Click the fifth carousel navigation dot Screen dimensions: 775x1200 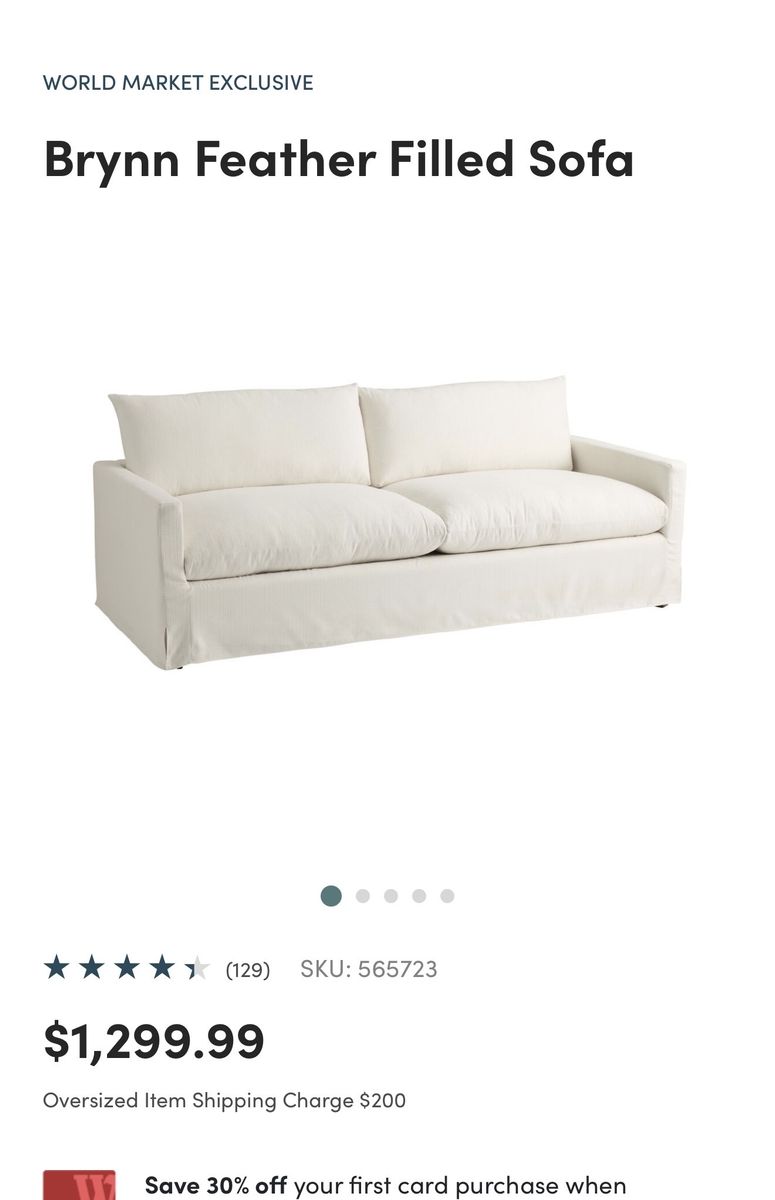coord(446,893)
